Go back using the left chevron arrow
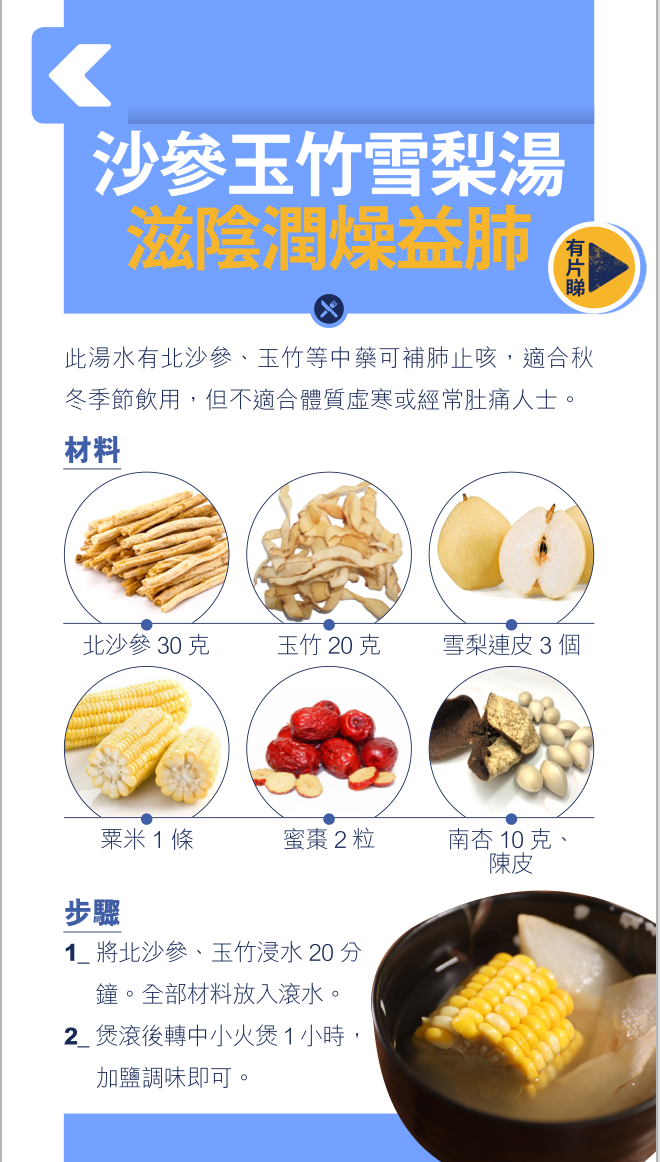The width and height of the screenshot is (660, 1162). [x=80, y=76]
